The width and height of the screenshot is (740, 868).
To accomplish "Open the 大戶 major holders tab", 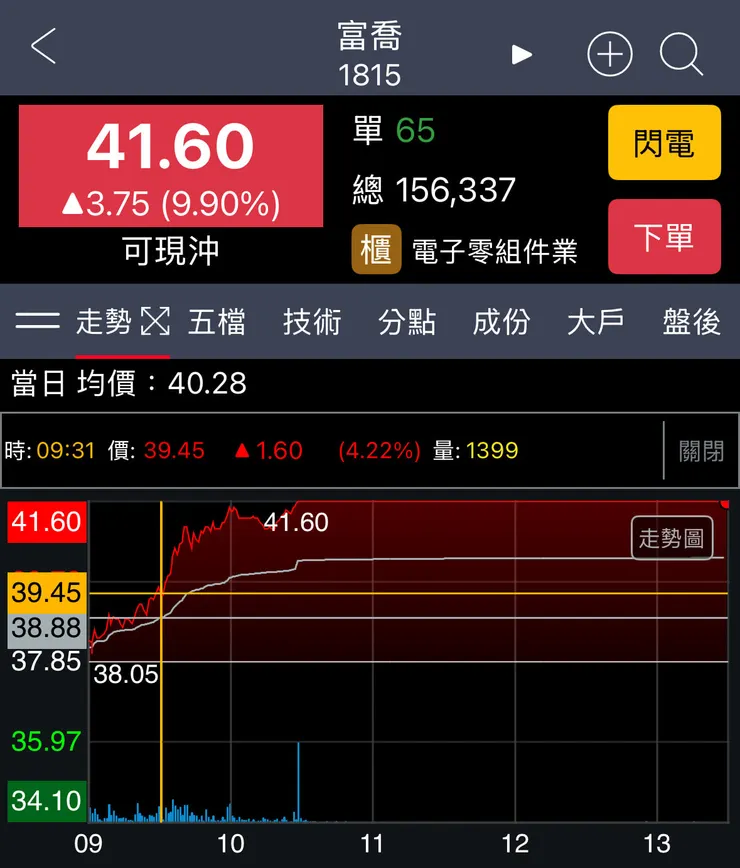I will (x=594, y=322).
